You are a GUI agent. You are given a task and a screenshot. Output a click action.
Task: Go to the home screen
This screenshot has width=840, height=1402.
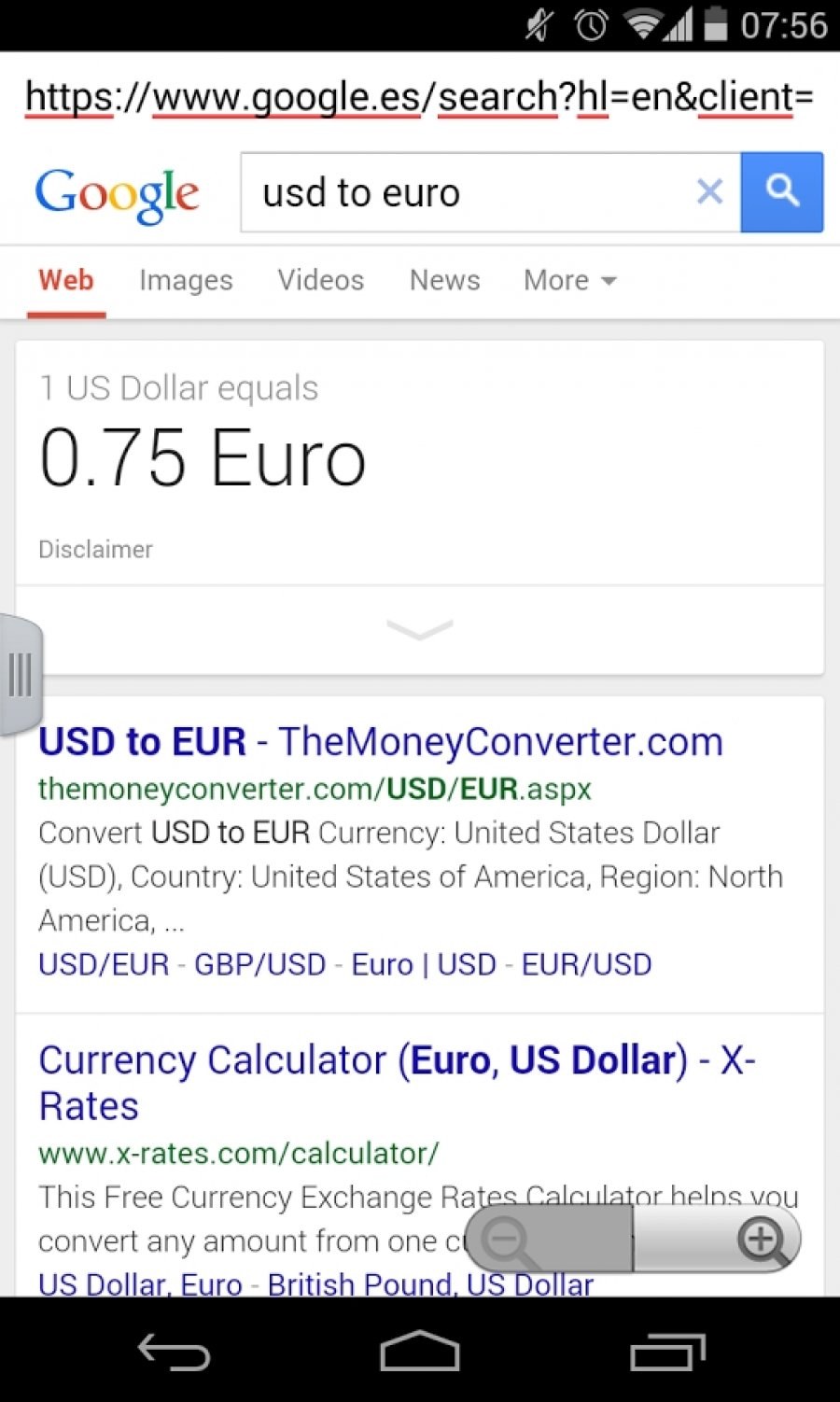[x=419, y=1352]
